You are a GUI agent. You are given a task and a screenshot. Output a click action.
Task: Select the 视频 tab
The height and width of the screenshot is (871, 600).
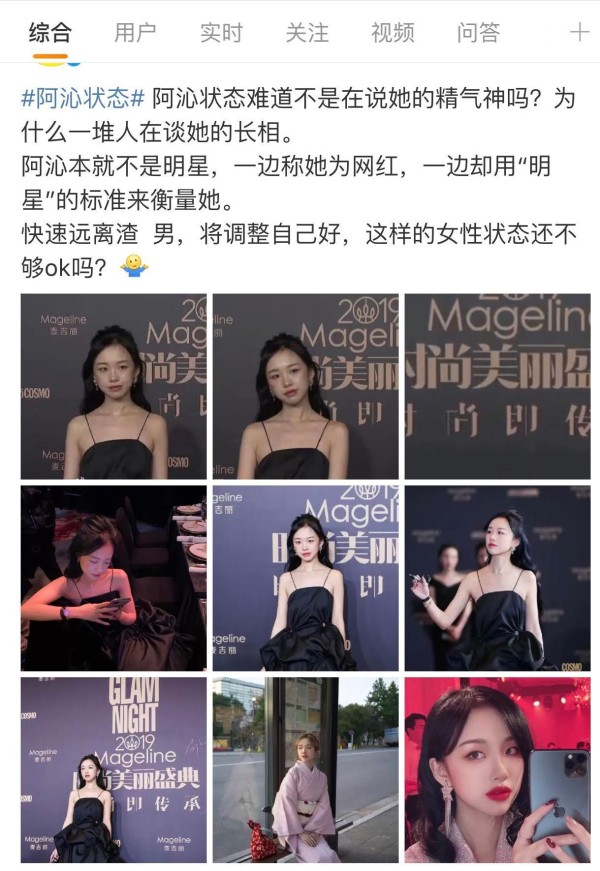pyautogui.click(x=393, y=32)
